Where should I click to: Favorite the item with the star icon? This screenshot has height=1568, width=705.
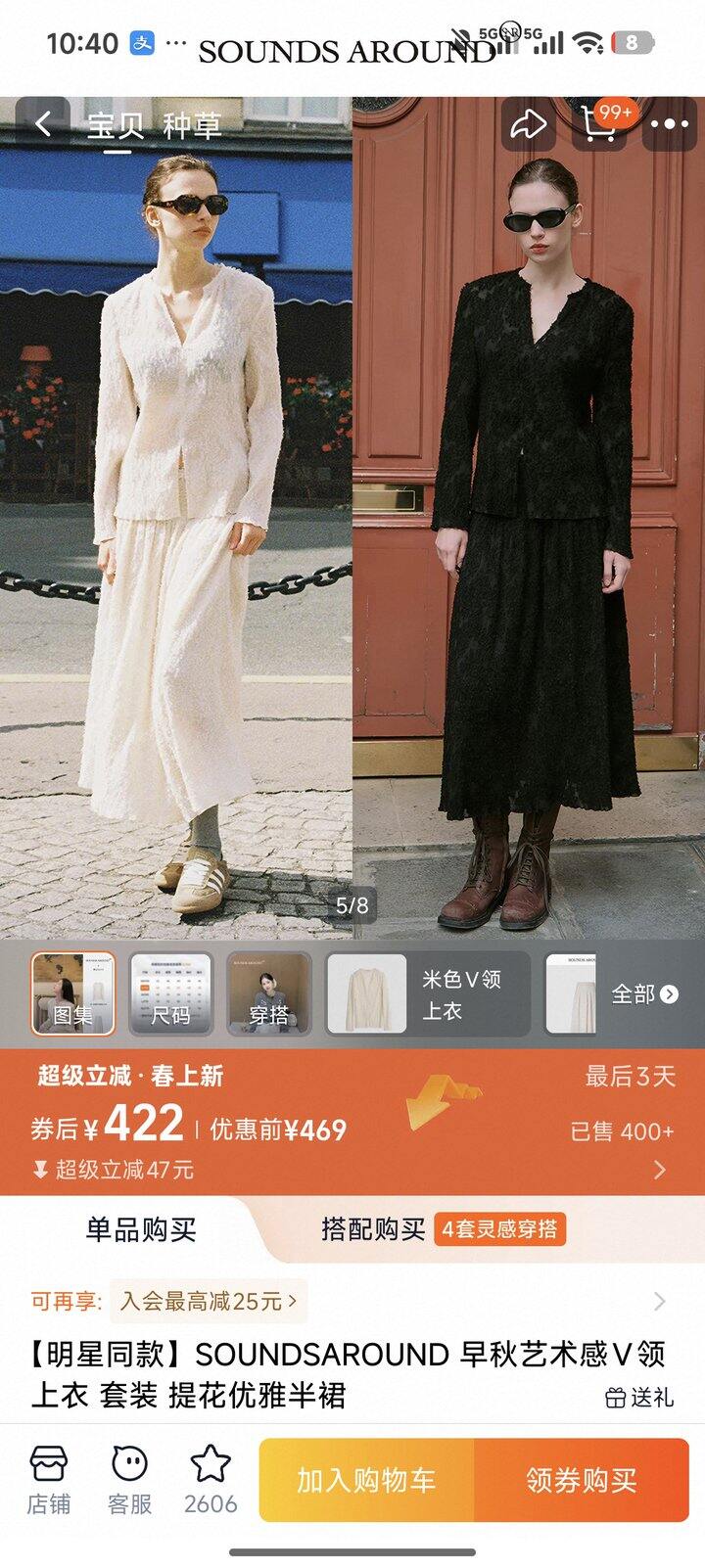coord(210,1479)
